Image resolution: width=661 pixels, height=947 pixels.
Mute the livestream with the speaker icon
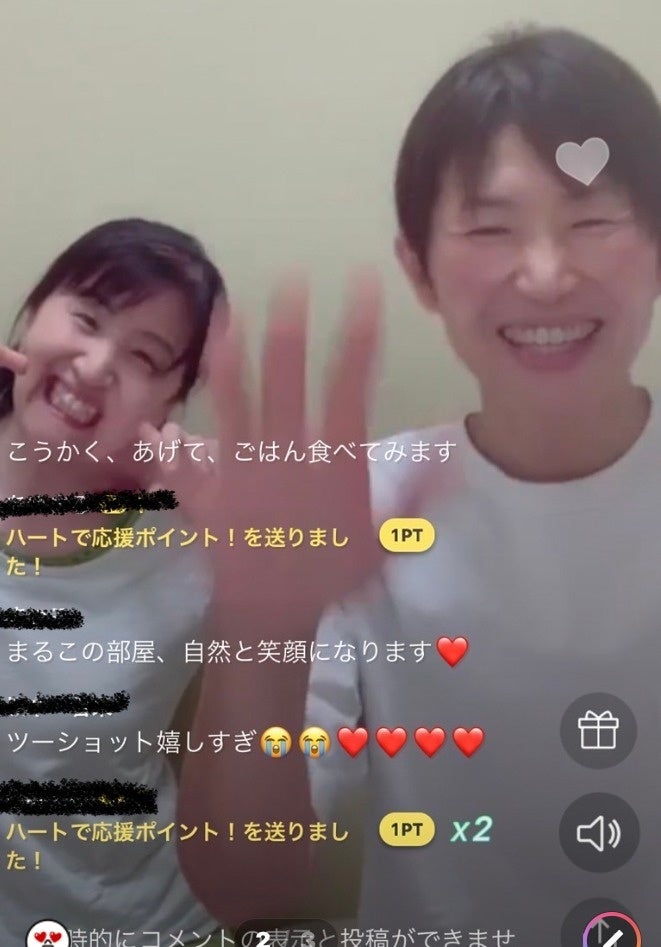pos(598,832)
